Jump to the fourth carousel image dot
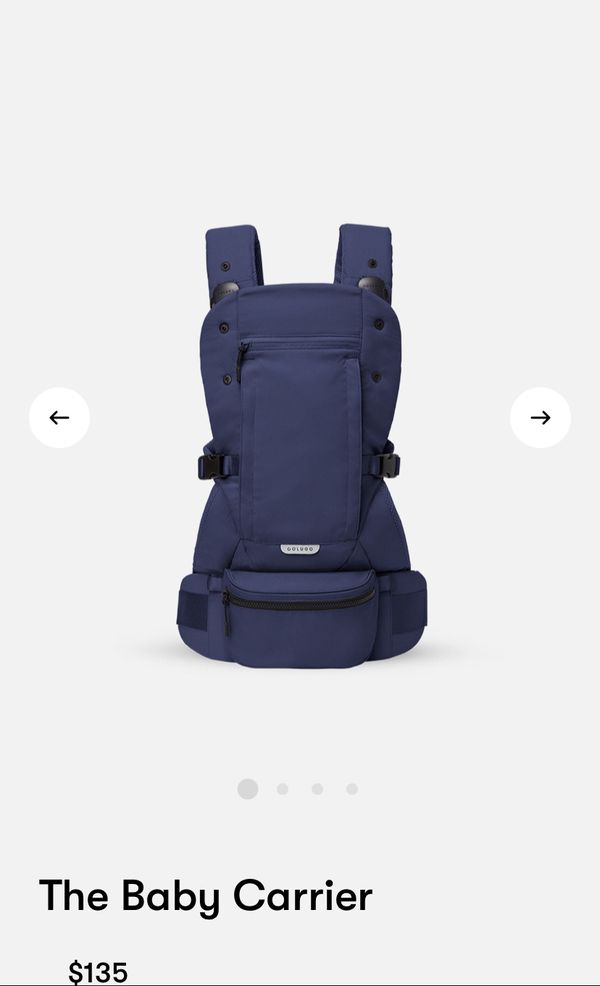 (352, 789)
